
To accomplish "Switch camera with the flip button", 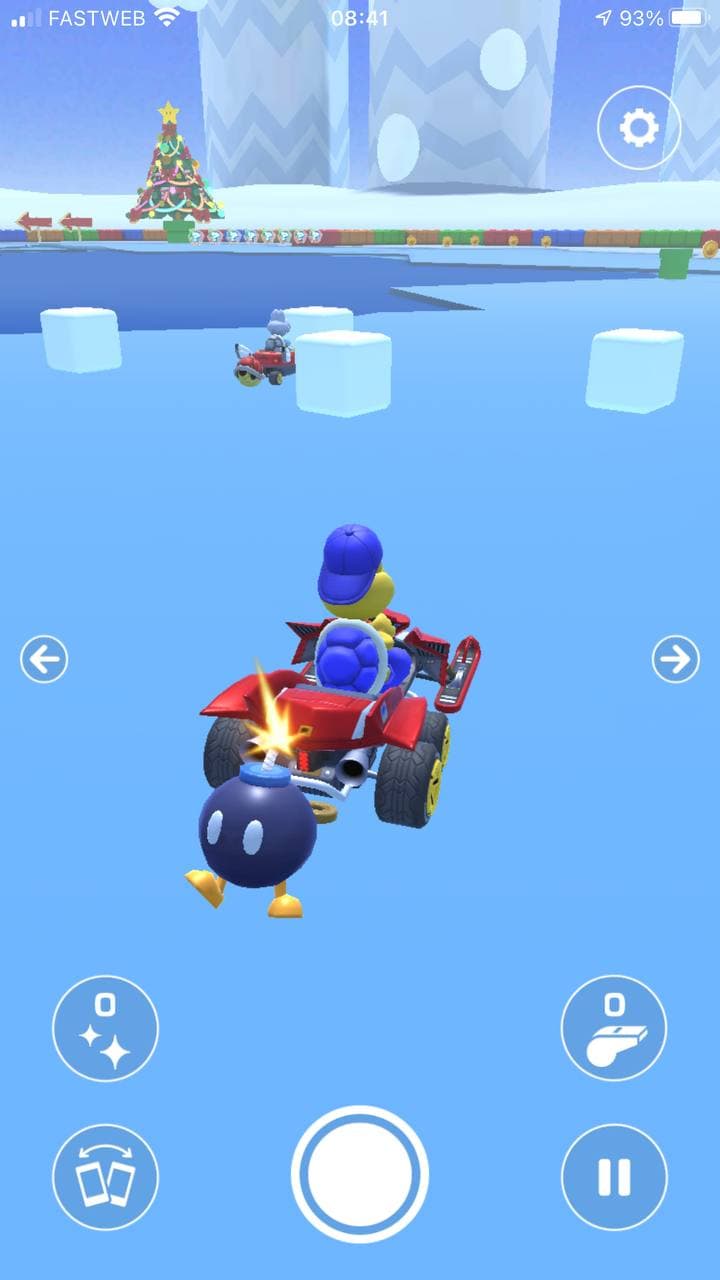I will point(105,1177).
